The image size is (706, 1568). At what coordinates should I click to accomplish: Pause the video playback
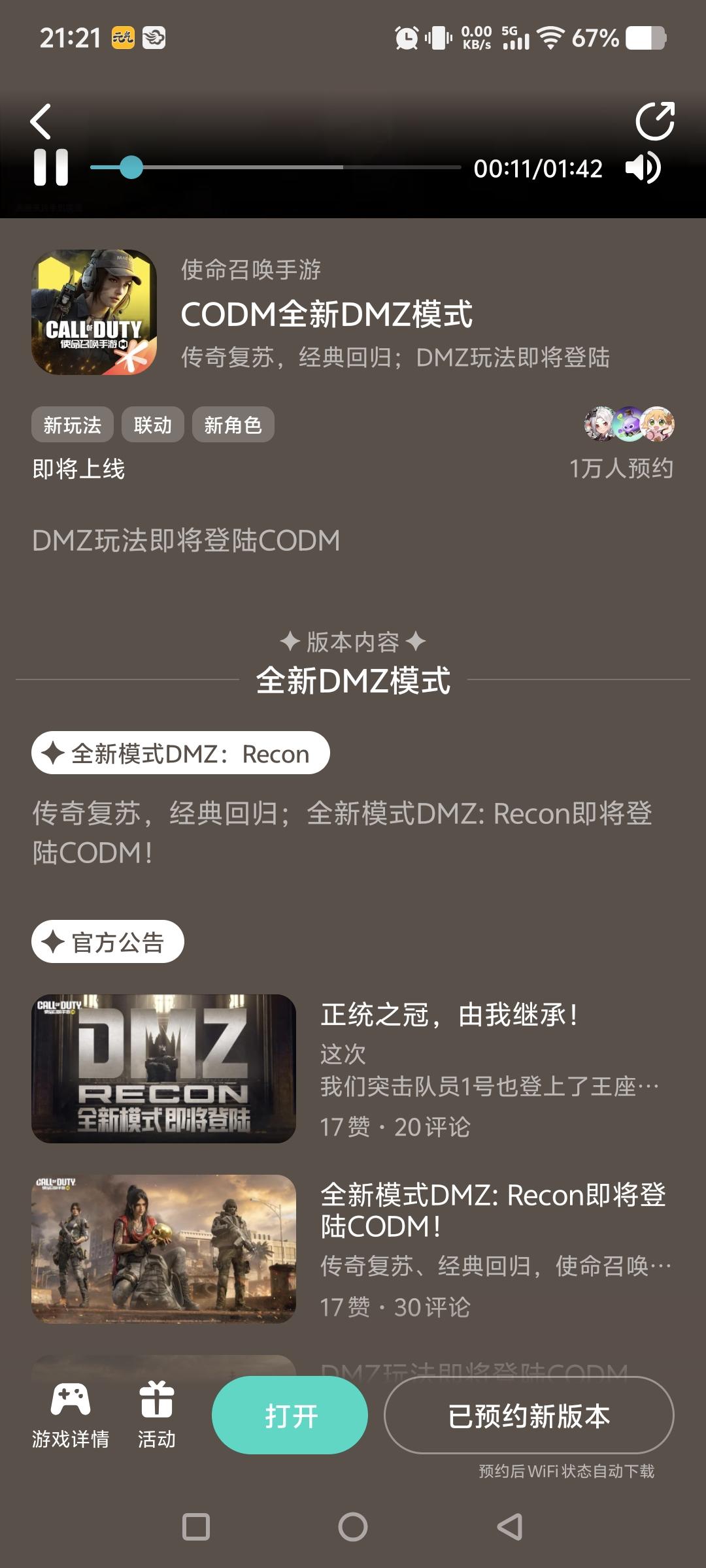51,168
